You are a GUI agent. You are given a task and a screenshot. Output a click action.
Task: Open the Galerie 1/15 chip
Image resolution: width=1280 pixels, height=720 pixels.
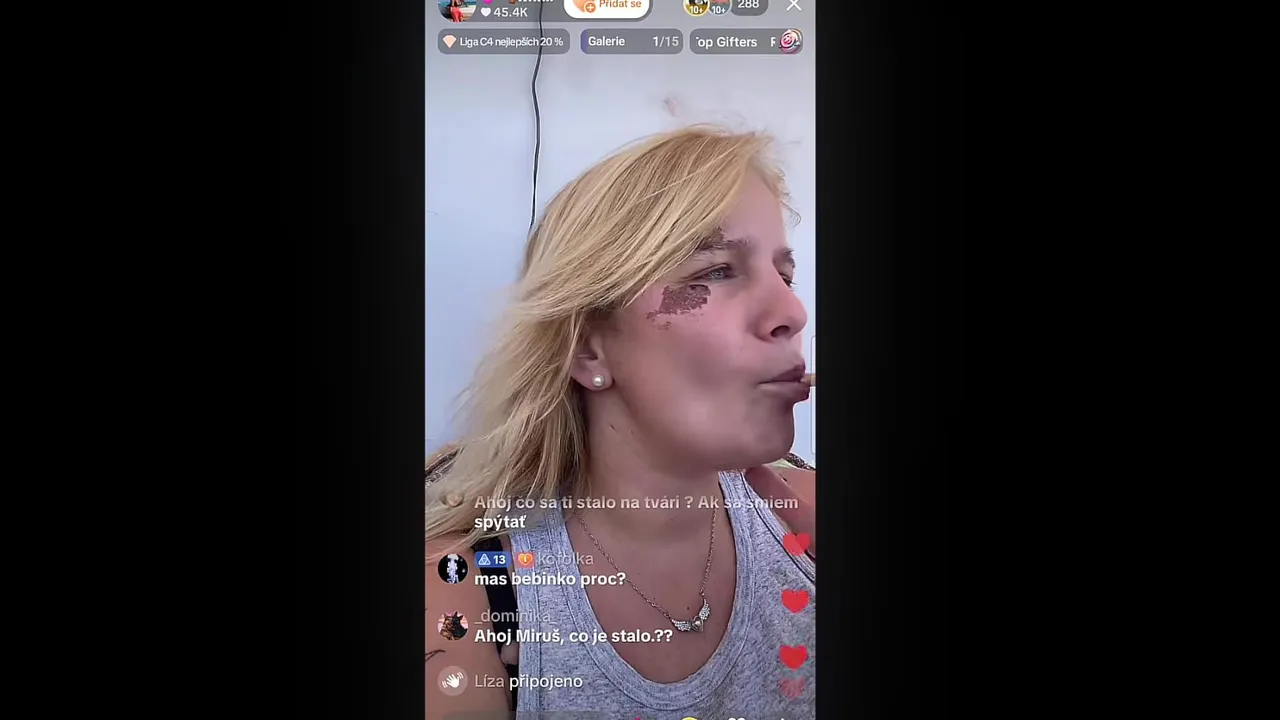(631, 42)
